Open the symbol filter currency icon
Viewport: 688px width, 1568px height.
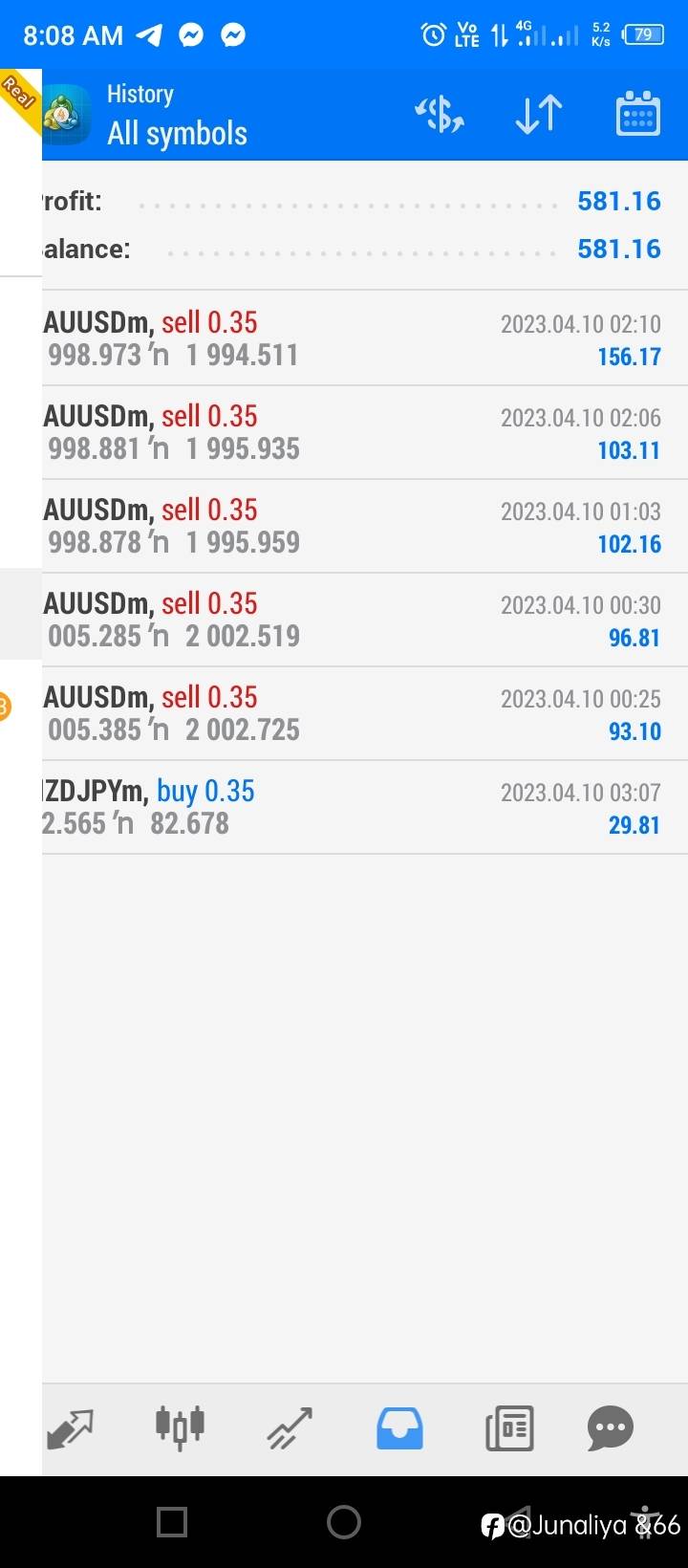coord(440,115)
